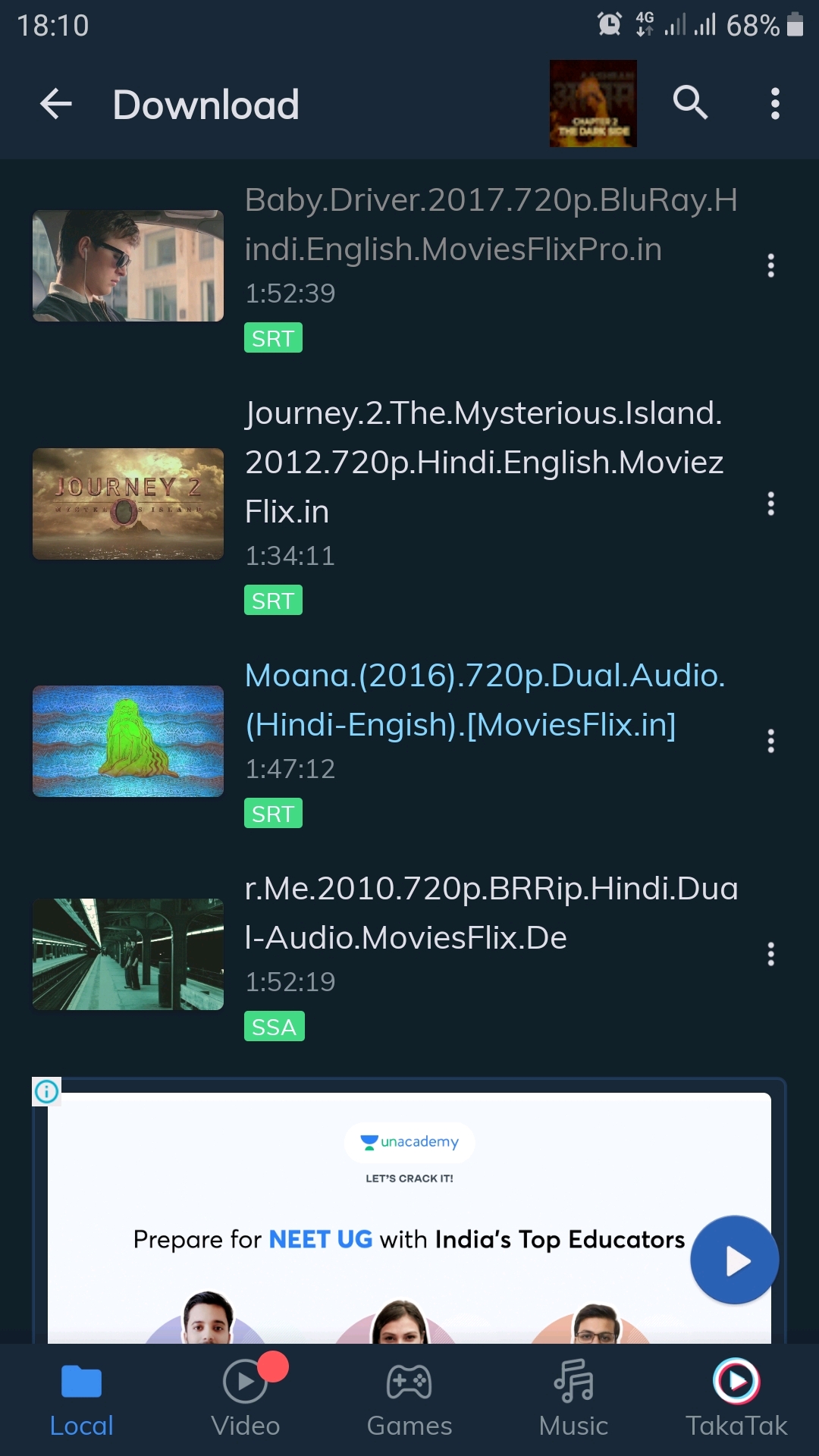The image size is (819, 1456).
Task: Go back from the Download folder
Action: [55, 104]
